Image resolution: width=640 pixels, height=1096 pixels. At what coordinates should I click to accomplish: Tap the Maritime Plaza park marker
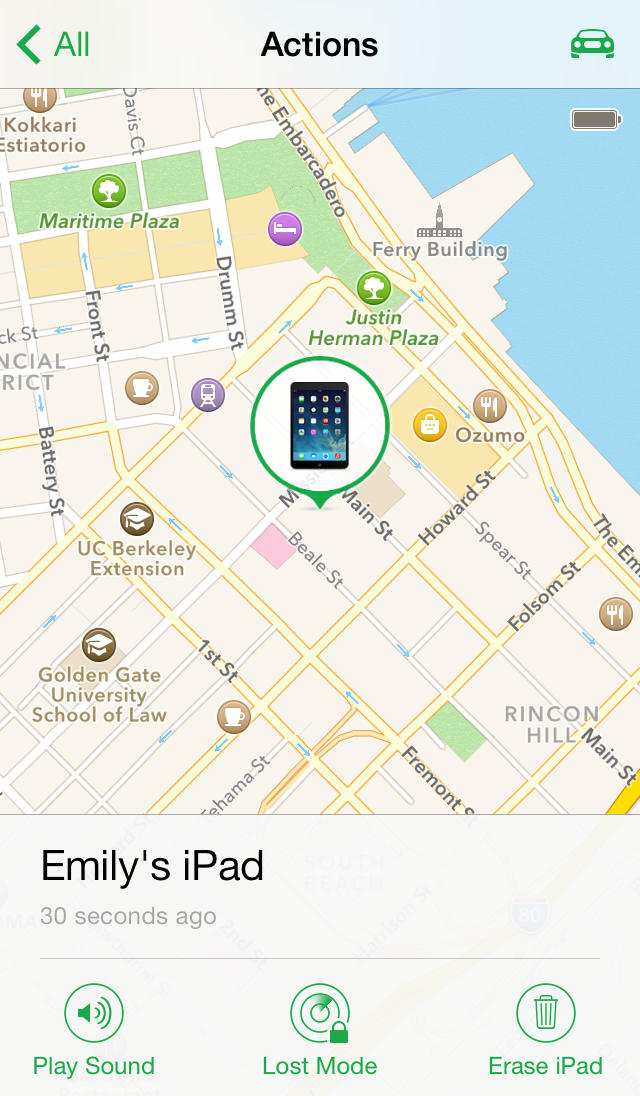(x=109, y=190)
